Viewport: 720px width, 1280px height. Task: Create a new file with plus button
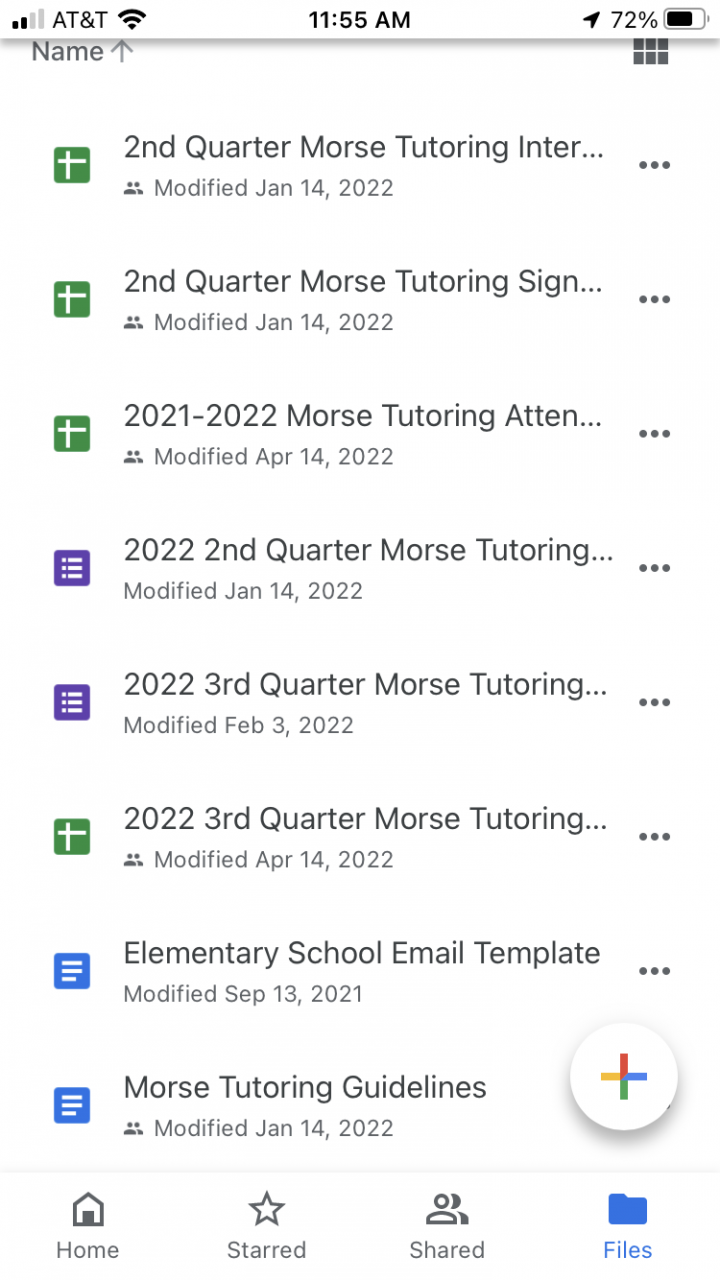coord(624,1077)
